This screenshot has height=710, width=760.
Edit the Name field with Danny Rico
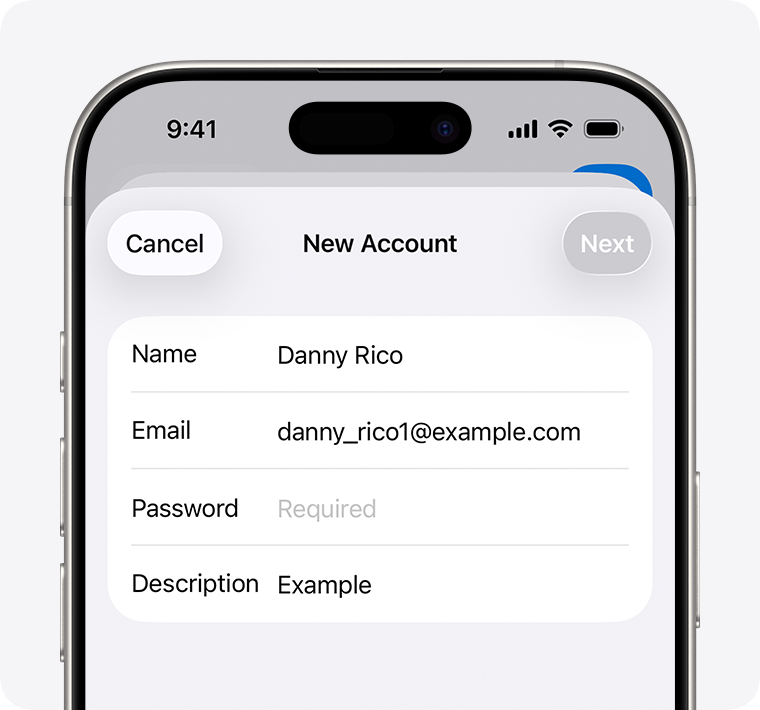340,355
